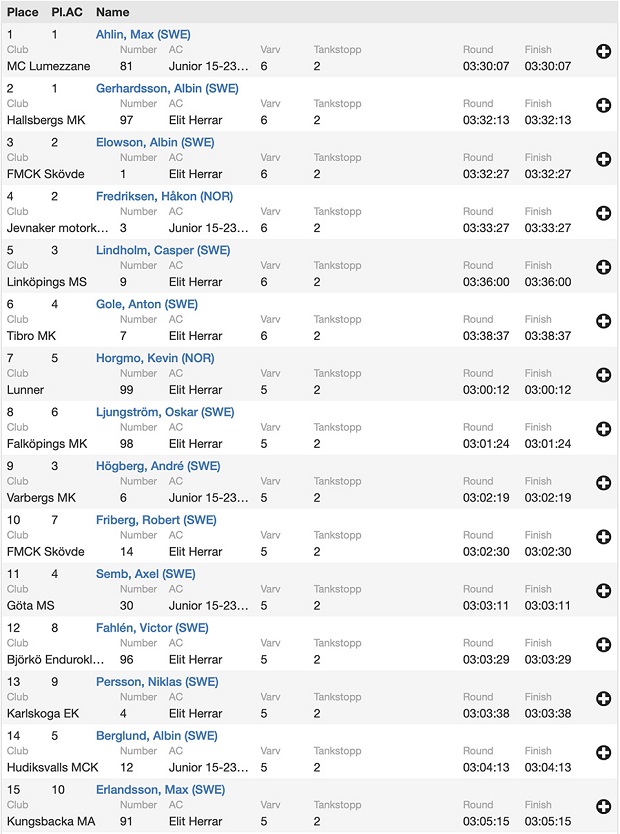Expand plus icon for Fahlén, Victor
Screen dimensions: 620x834
coord(603,645)
